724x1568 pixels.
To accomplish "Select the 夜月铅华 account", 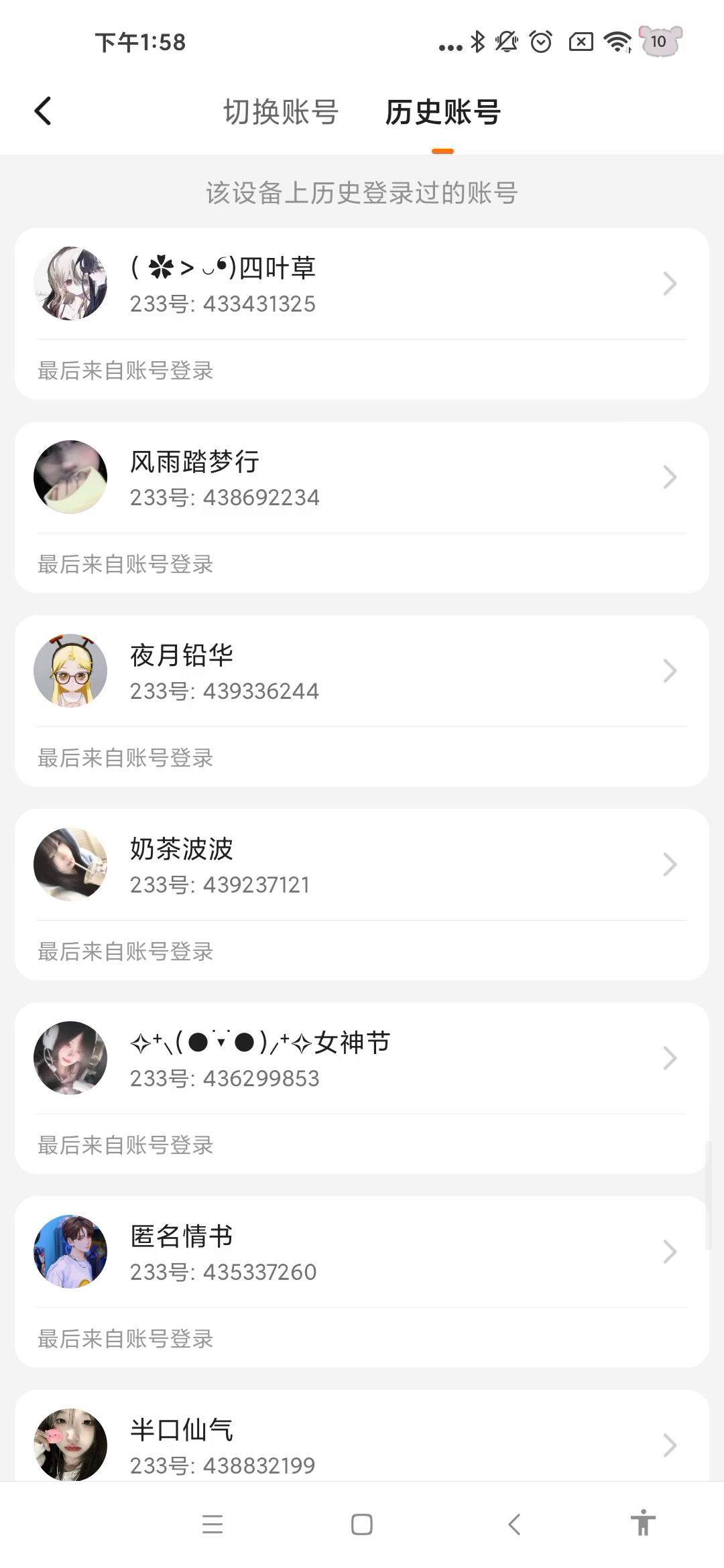I will click(x=361, y=671).
